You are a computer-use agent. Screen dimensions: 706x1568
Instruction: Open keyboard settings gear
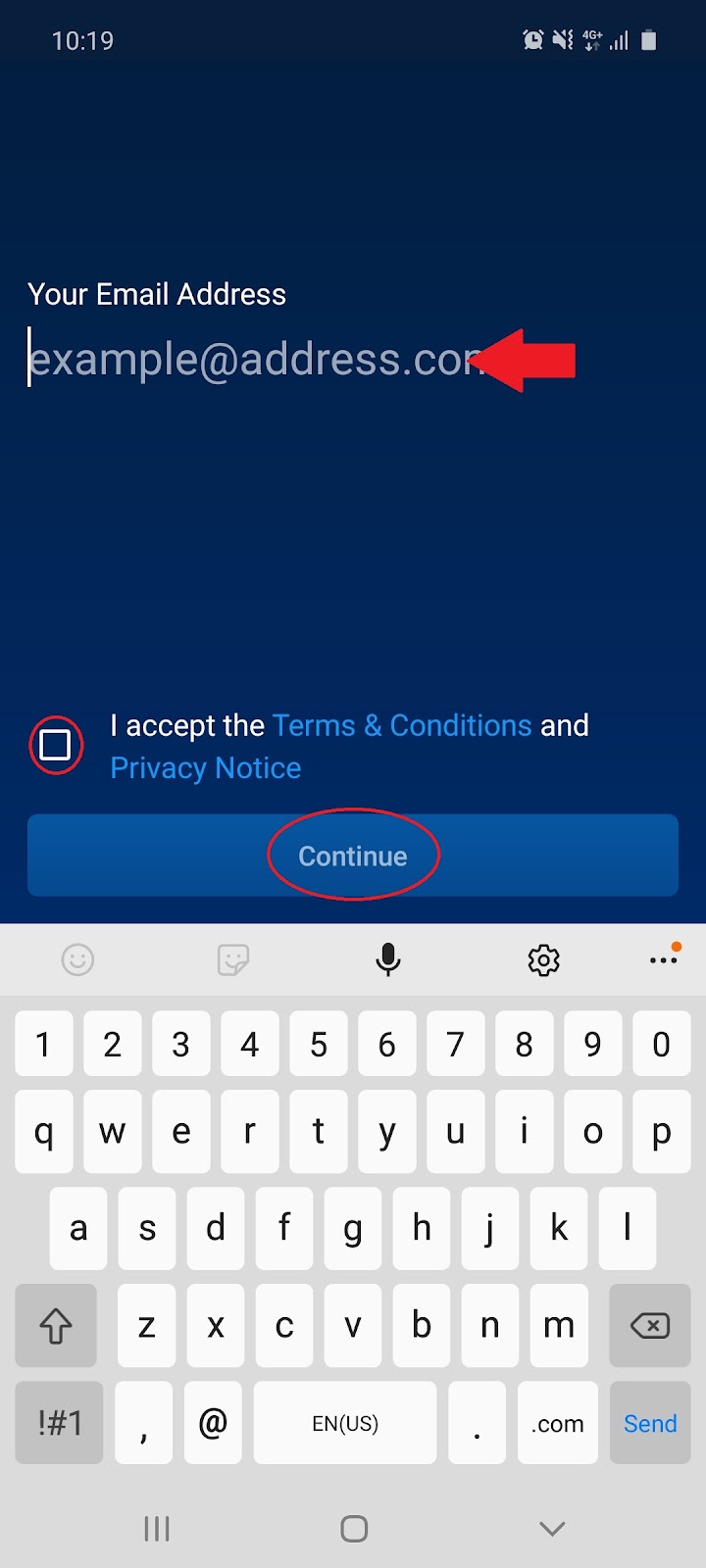[x=543, y=959]
